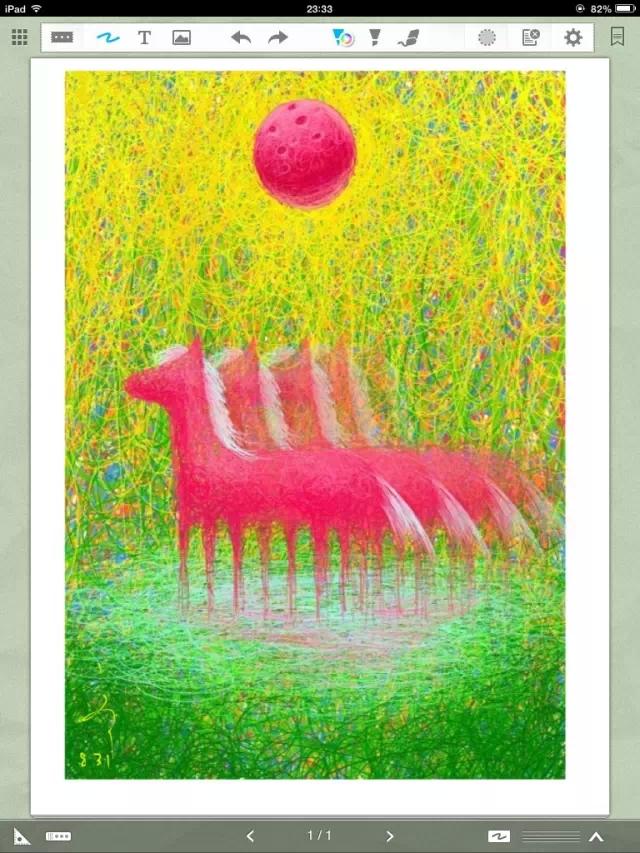Go to the previous page
This screenshot has height=853, width=640.
[250, 836]
